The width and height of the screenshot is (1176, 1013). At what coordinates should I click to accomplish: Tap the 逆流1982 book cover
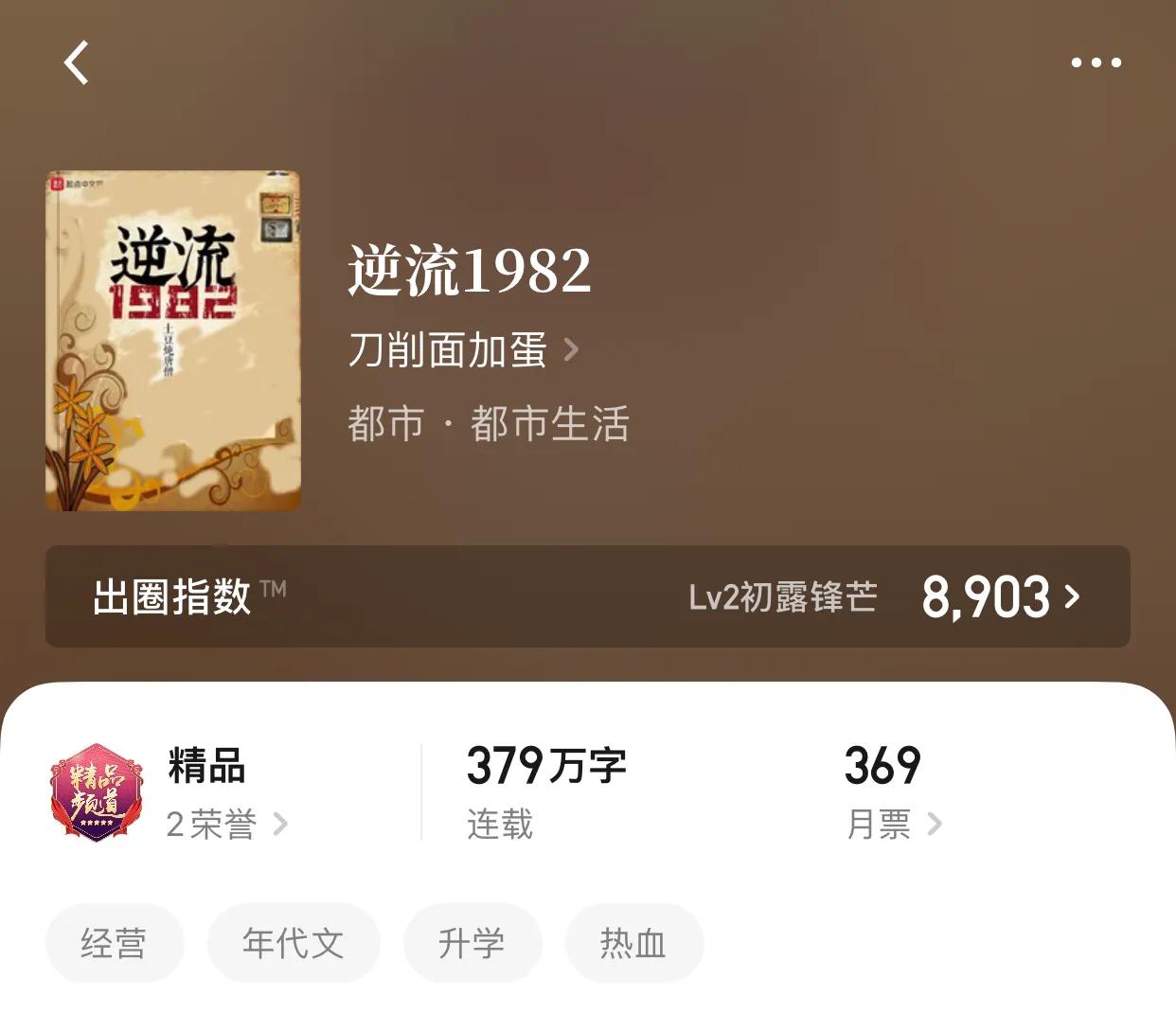(173, 341)
